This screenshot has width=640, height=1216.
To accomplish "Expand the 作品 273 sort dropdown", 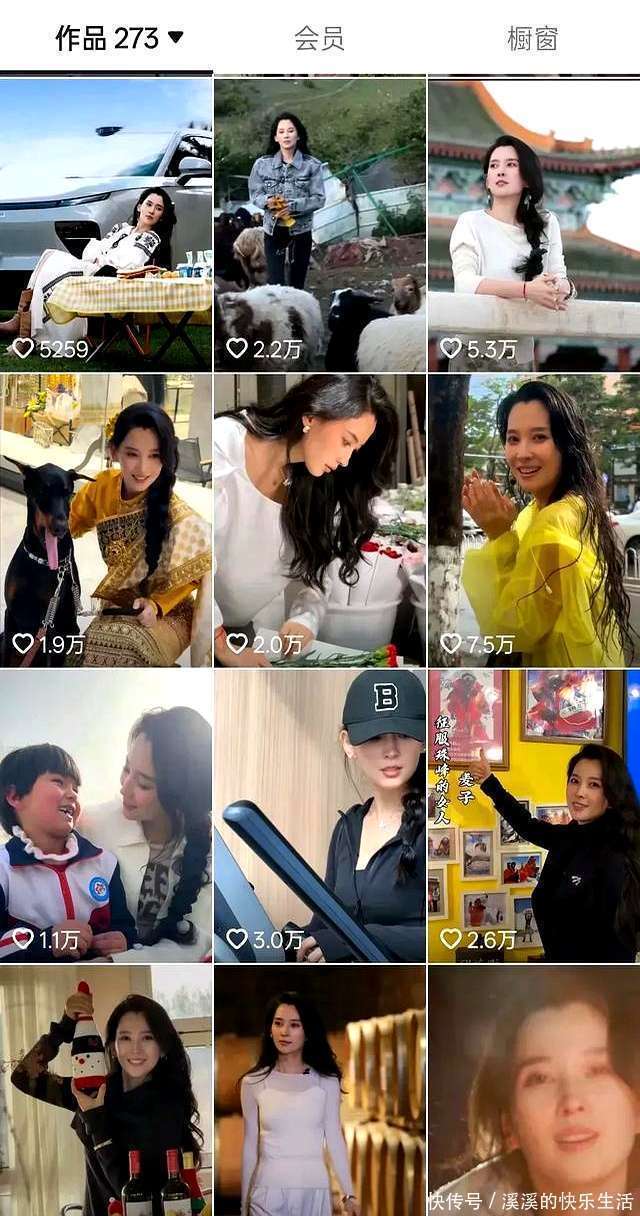I will tap(175, 38).
